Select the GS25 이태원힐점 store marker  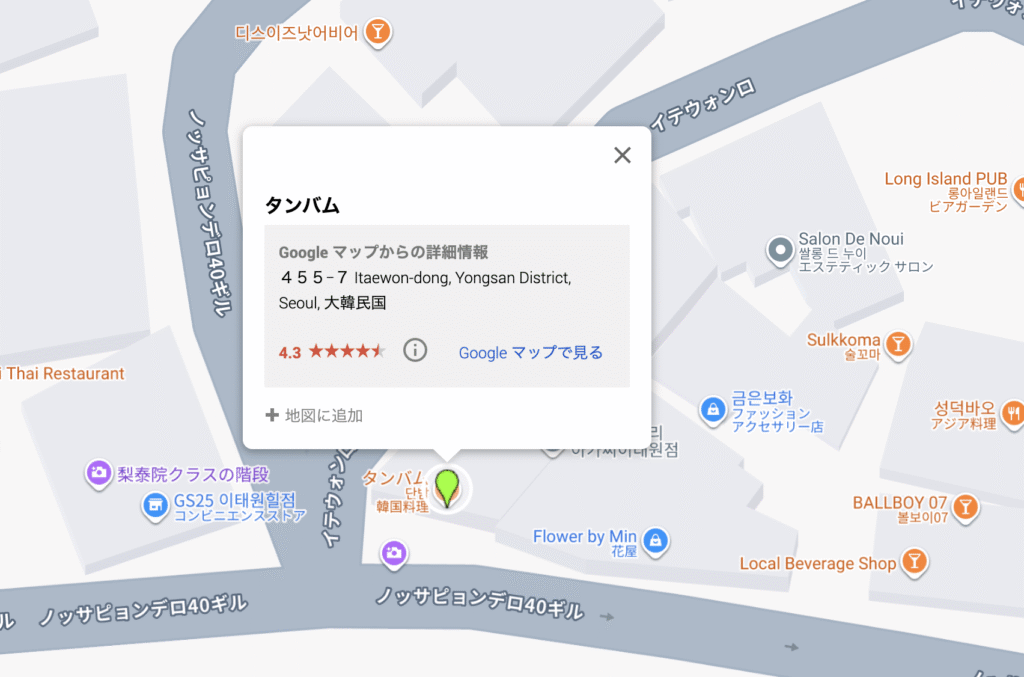point(155,506)
